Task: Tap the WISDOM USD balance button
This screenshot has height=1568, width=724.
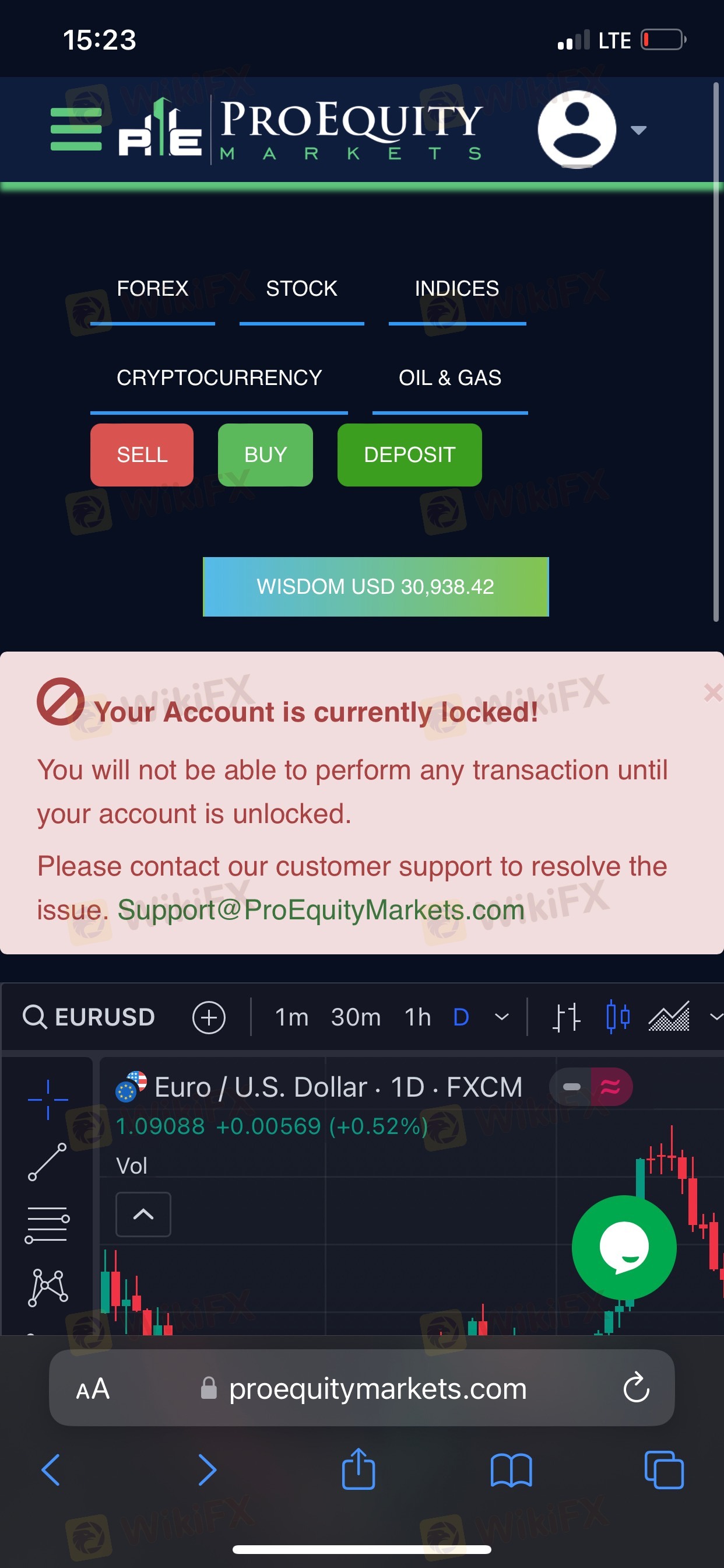Action: tap(375, 587)
